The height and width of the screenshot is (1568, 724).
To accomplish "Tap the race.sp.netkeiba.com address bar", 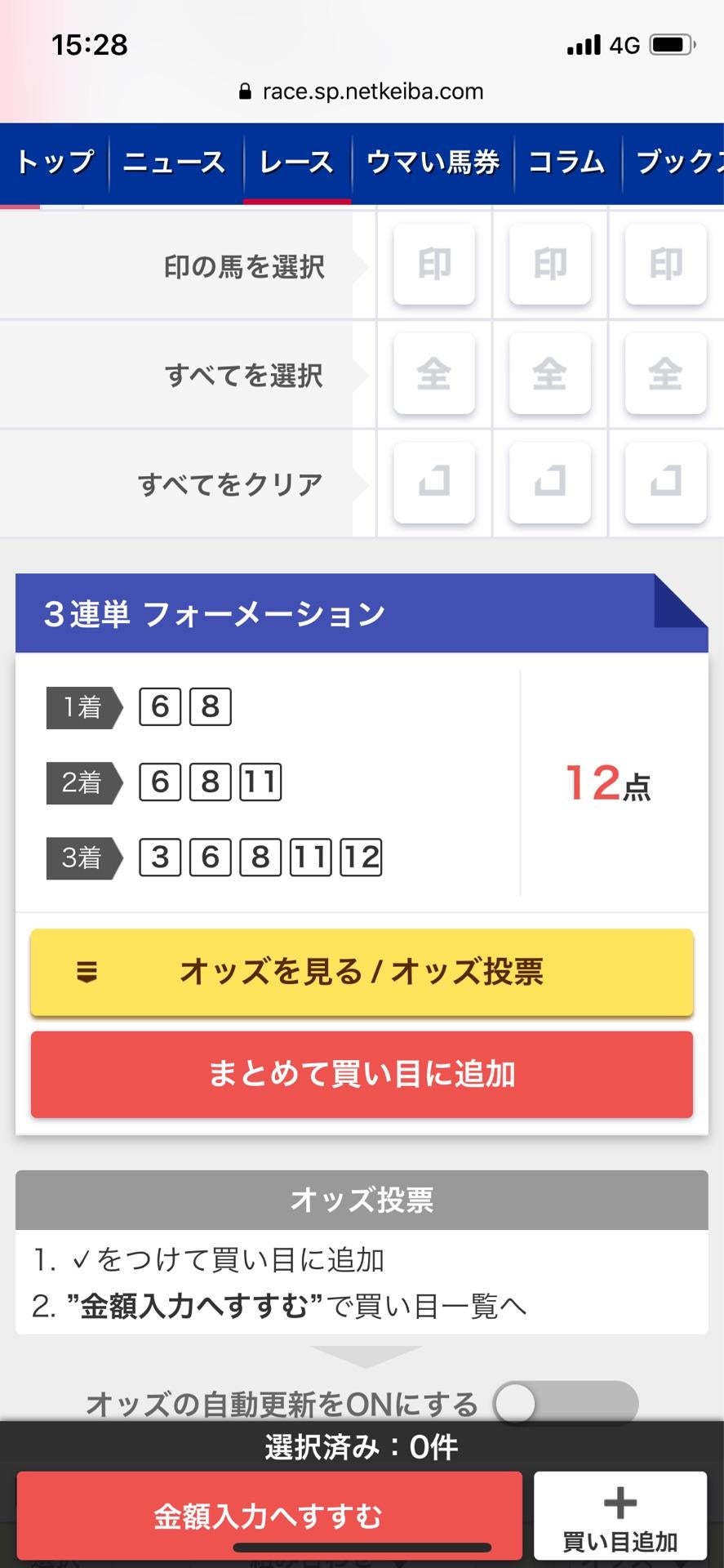I will pos(362,91).
